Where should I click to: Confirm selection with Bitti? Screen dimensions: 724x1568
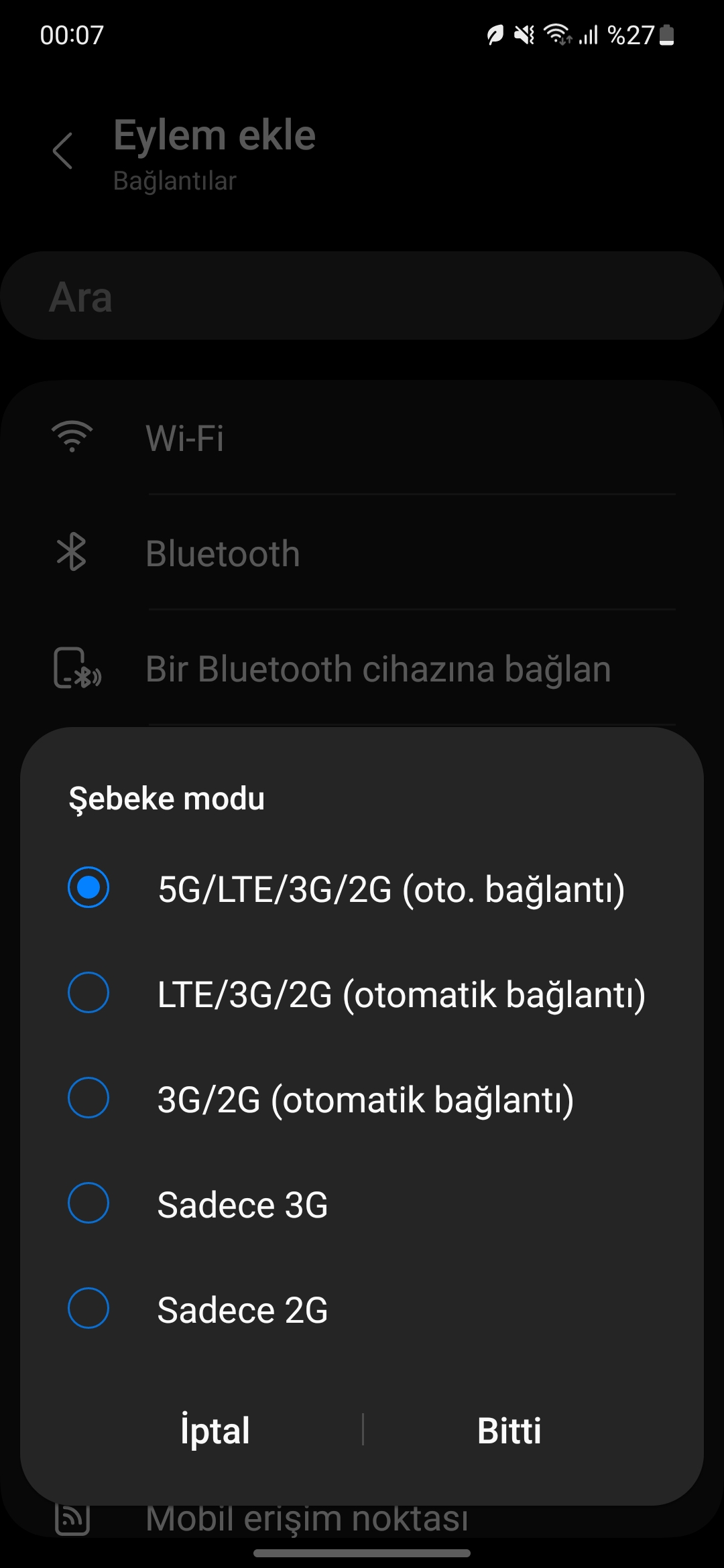point(509,1430)
